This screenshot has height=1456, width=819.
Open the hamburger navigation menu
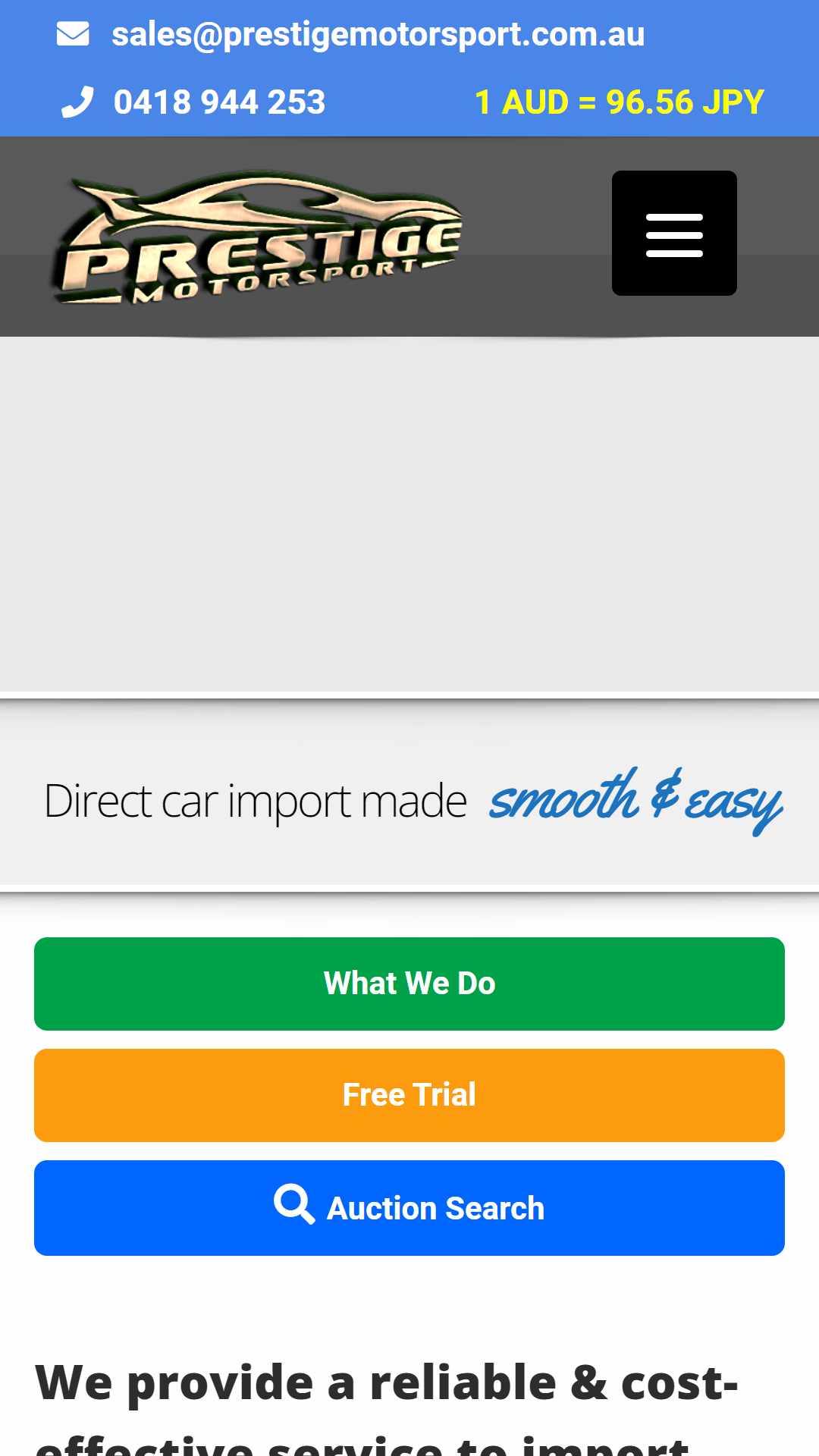674,234
